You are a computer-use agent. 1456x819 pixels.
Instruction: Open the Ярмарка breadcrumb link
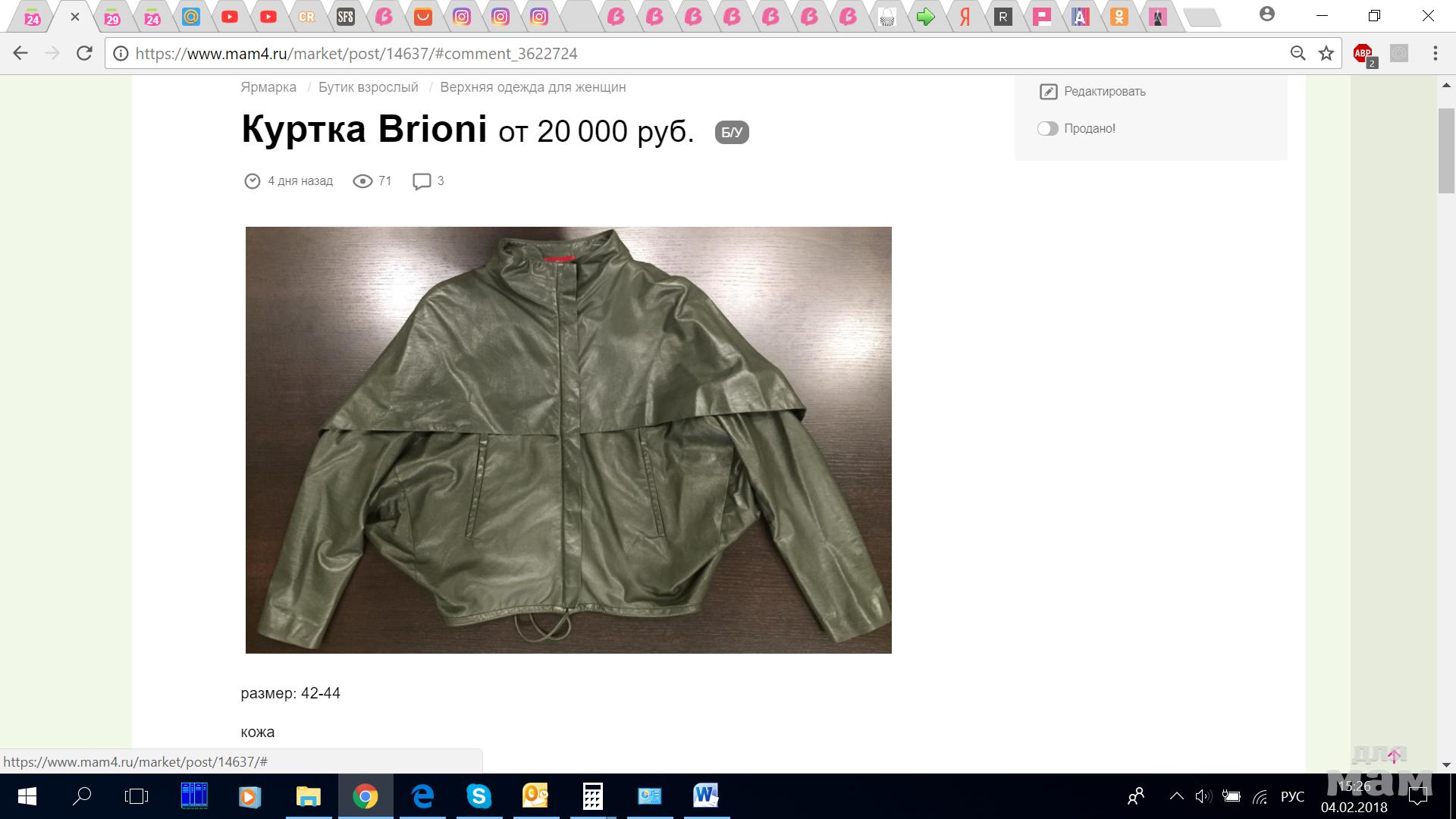click(268, 87)
